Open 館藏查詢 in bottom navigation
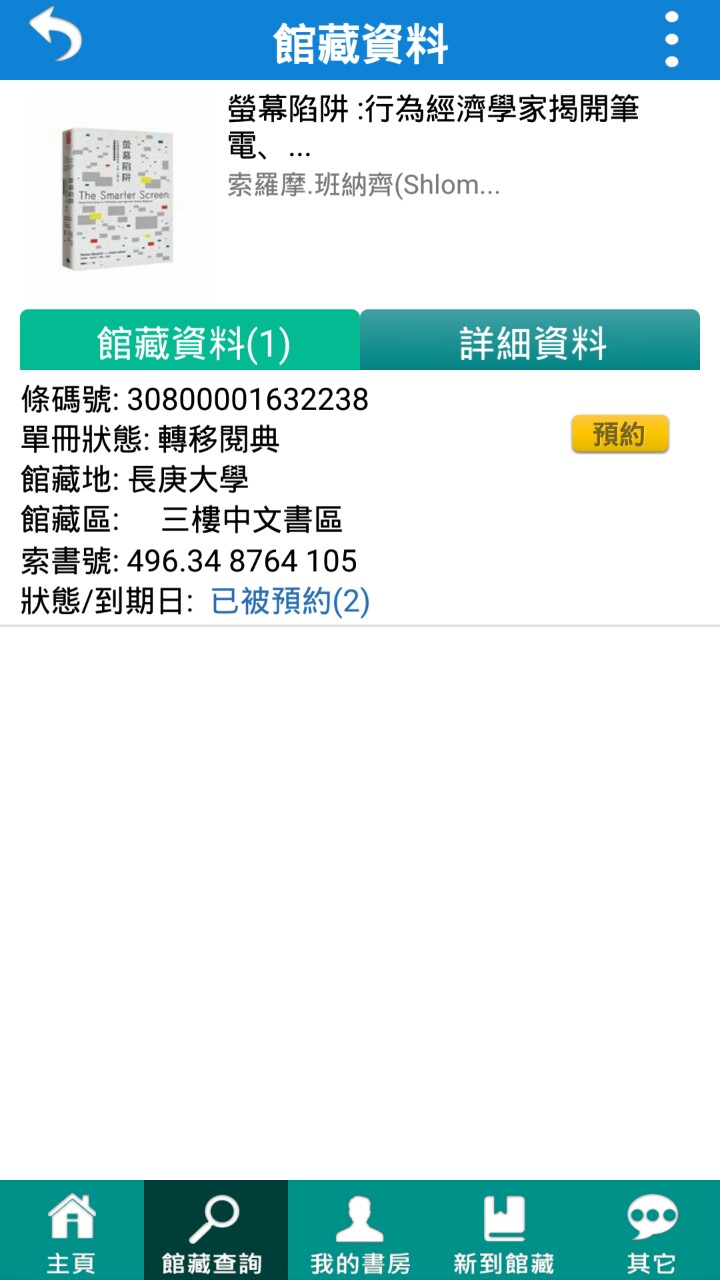The height and width of the screenshot is (1280, 720). pyautogui.click(x=216, y=1230)
